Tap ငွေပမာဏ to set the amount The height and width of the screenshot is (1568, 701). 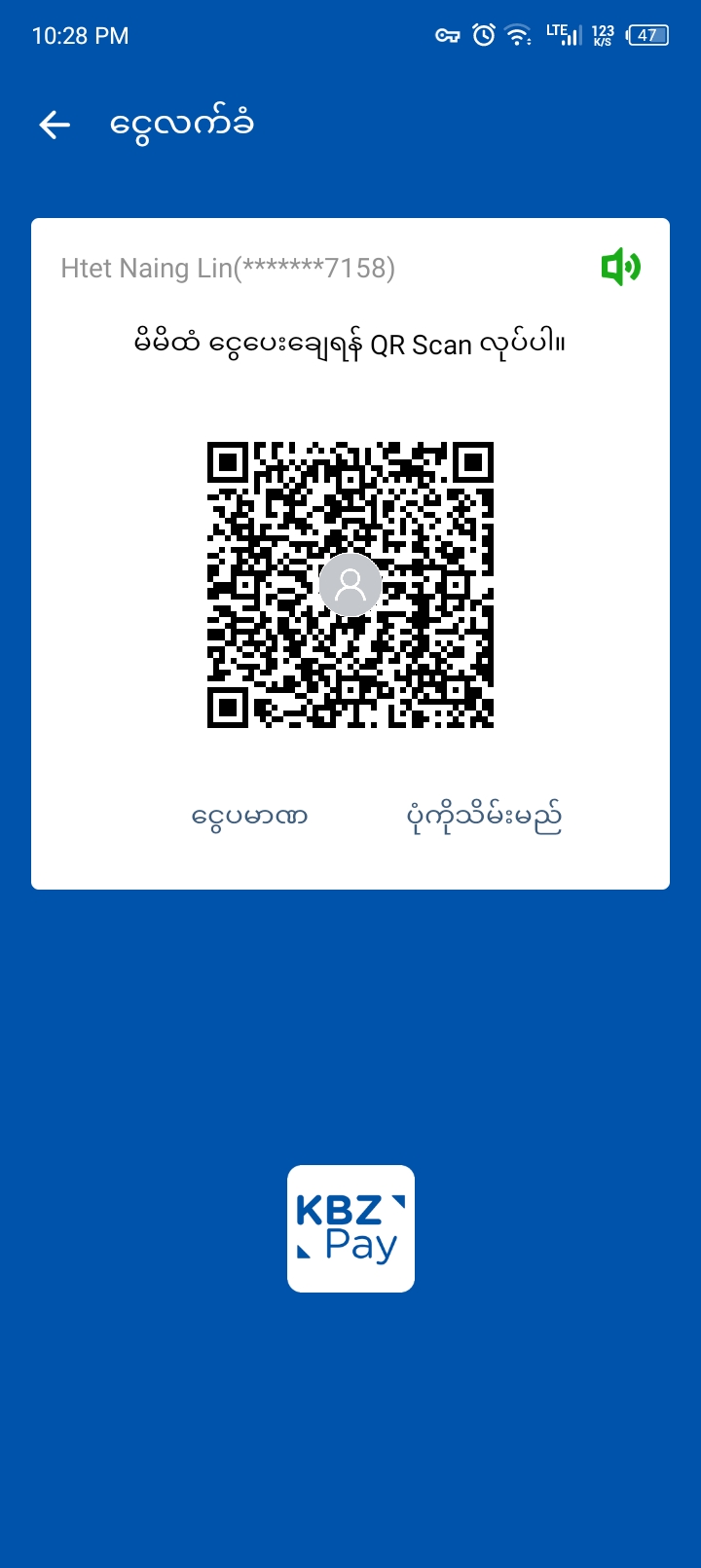point(249,816)
